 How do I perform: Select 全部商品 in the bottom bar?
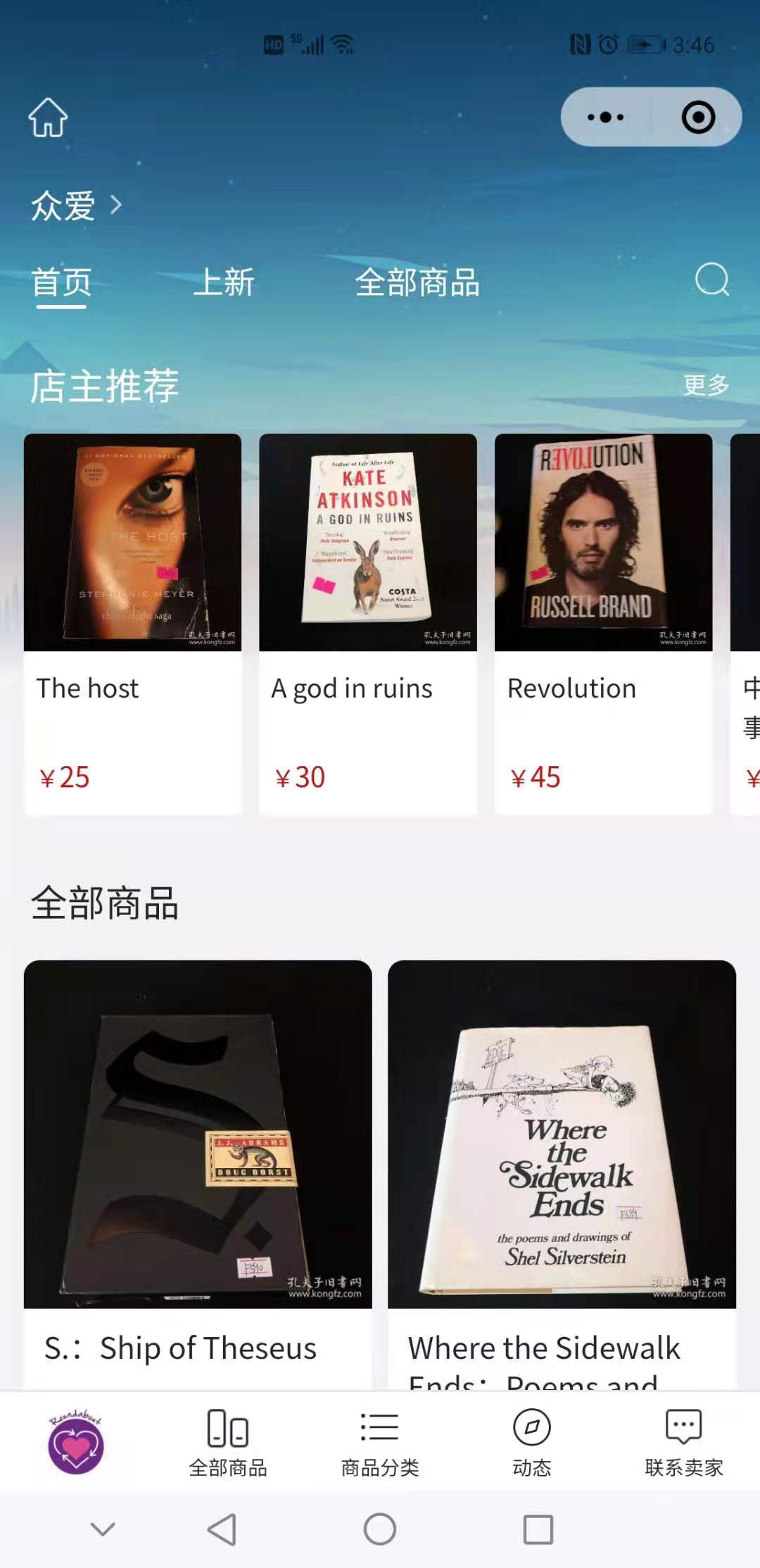(228, 1441)
